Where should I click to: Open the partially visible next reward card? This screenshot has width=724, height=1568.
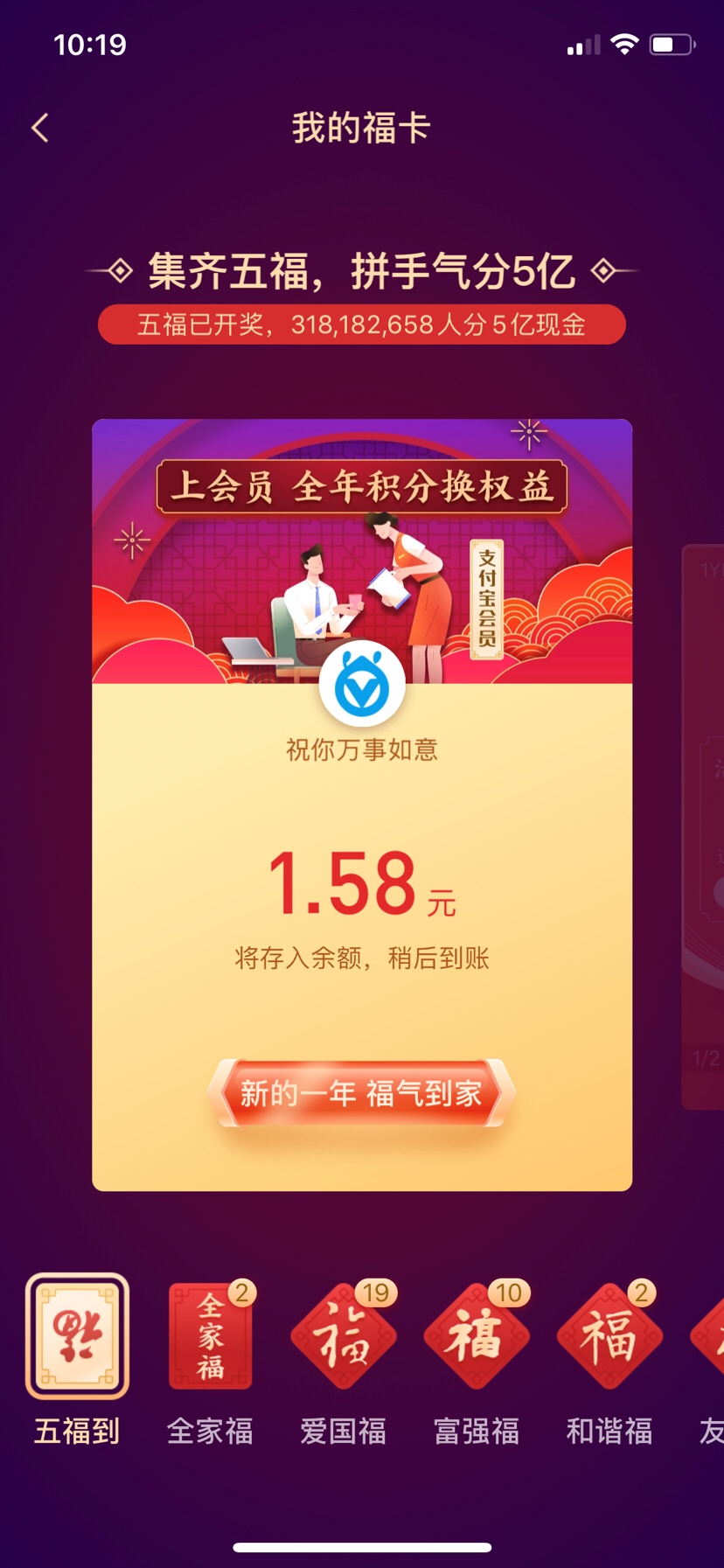click(704, 826)
